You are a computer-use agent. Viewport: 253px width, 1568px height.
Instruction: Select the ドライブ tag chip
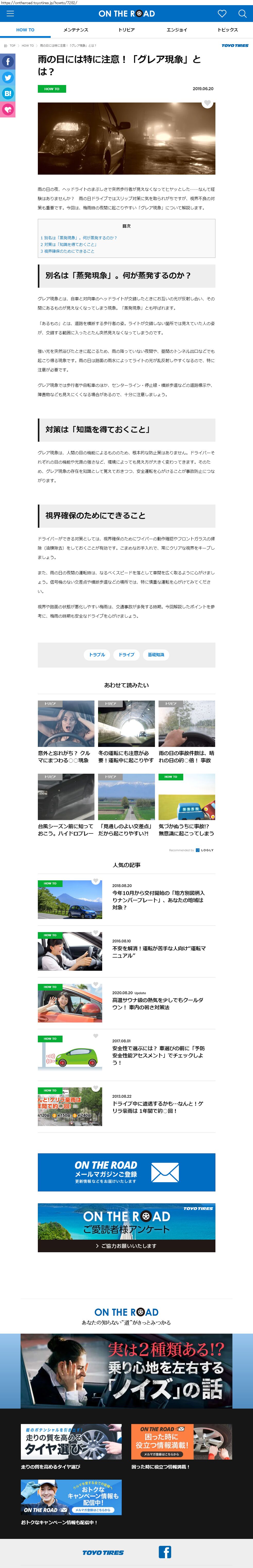pos(127,655)
